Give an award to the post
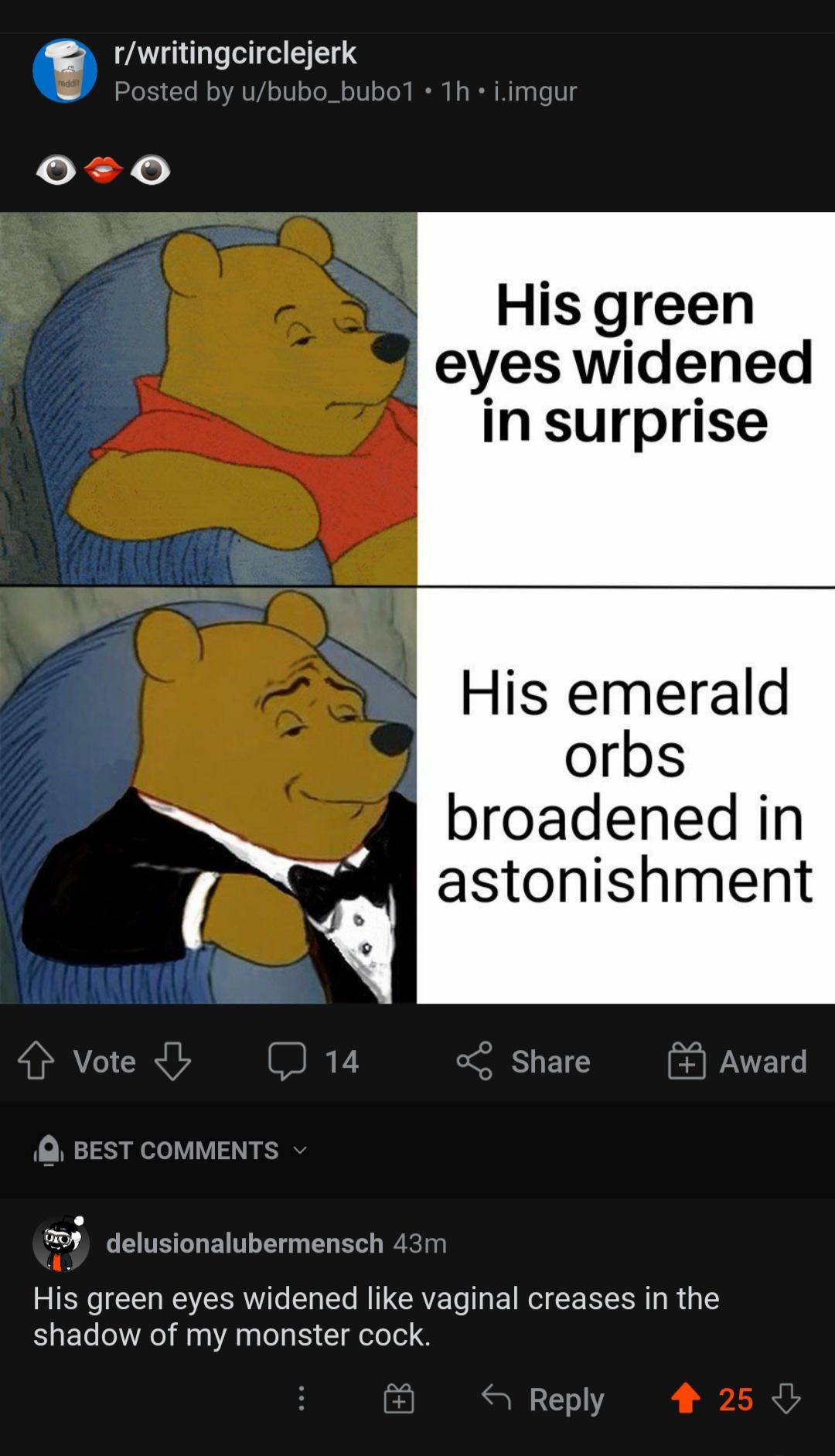This screenshot has height=1456, width=835. [738, 1061]
